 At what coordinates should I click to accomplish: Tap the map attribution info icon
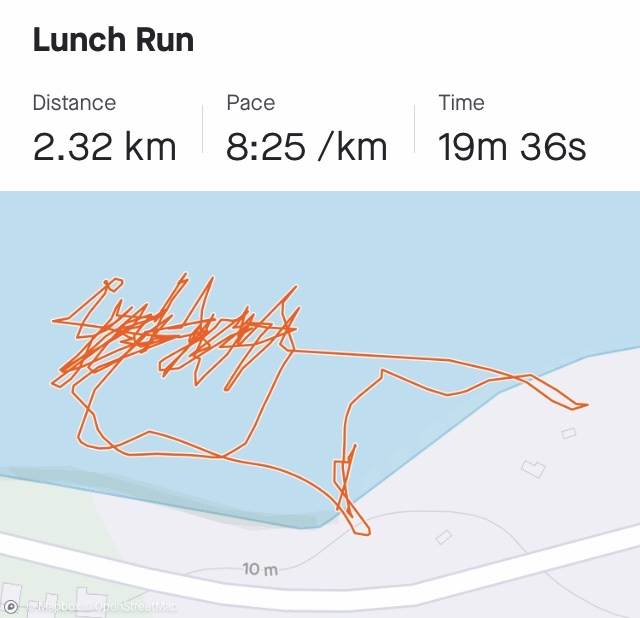(11, 606)
